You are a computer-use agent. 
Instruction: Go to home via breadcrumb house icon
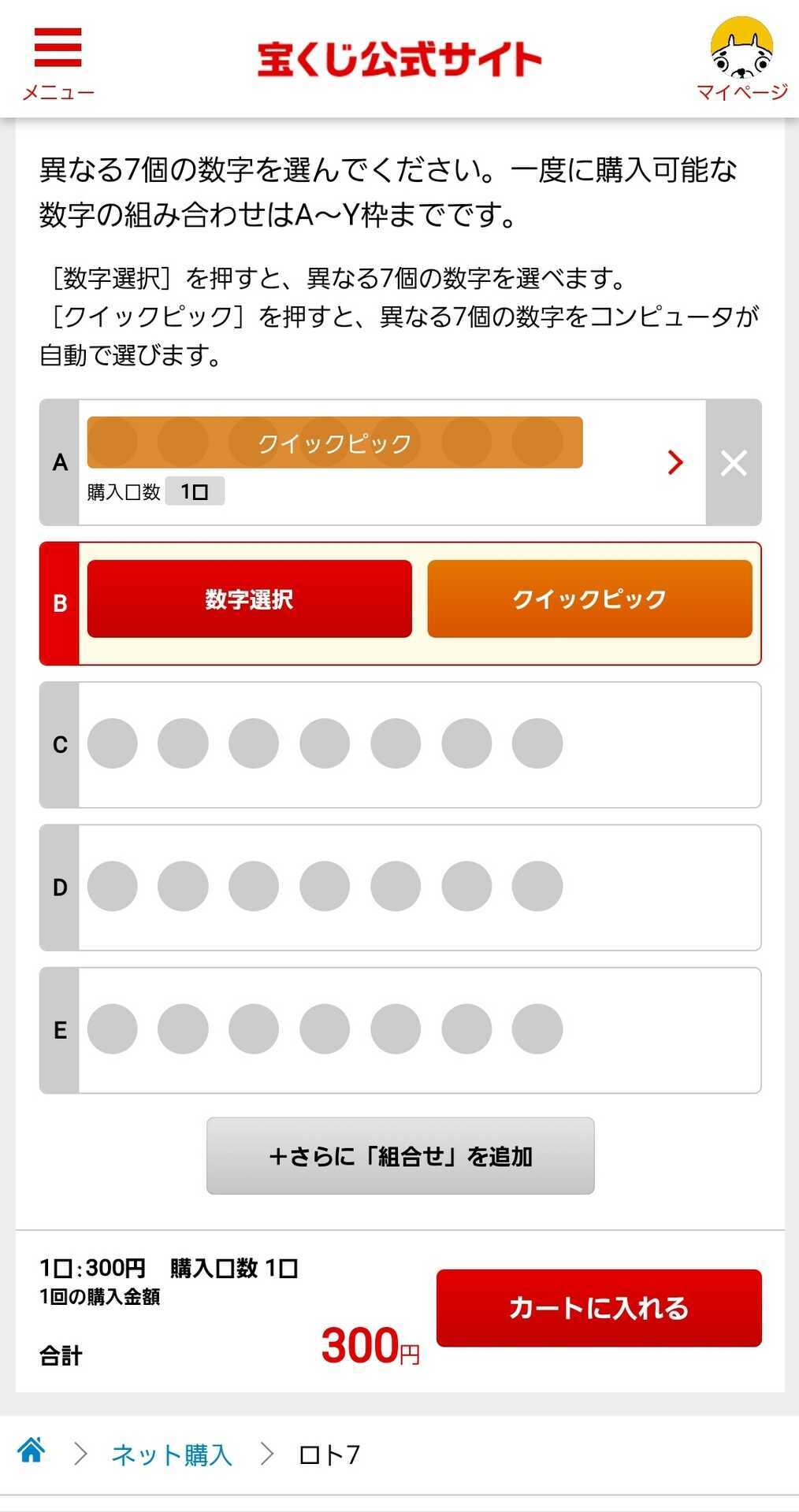click(x=32, y=1450)
